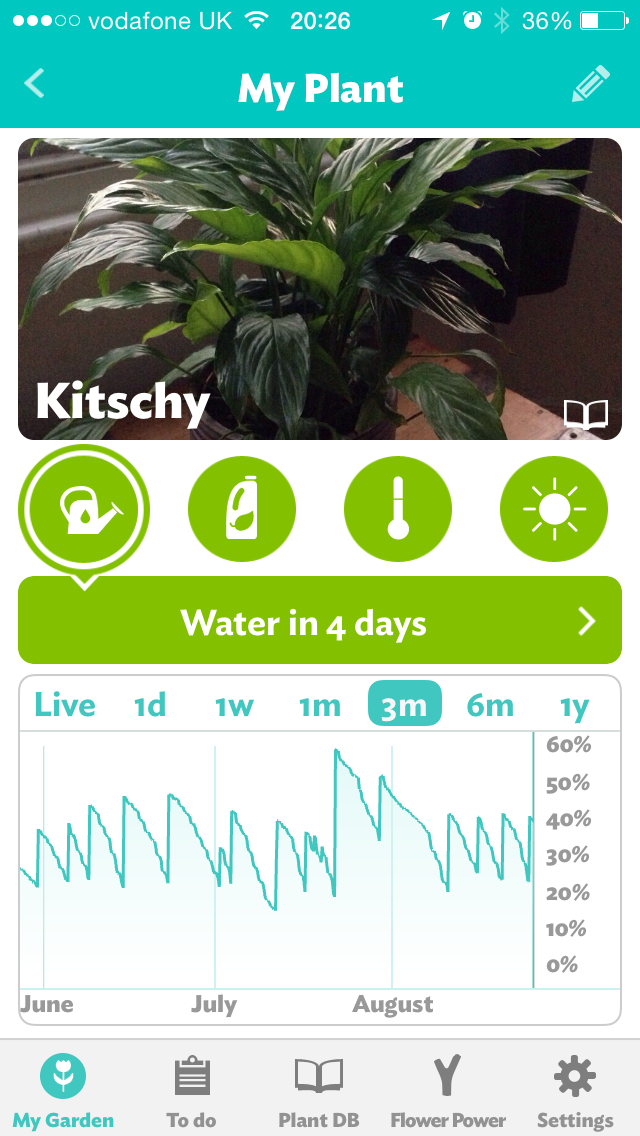The height and width of the screenshot is (1136, 640).
Task: Open the Plant DB tab
Action: 319,1090
